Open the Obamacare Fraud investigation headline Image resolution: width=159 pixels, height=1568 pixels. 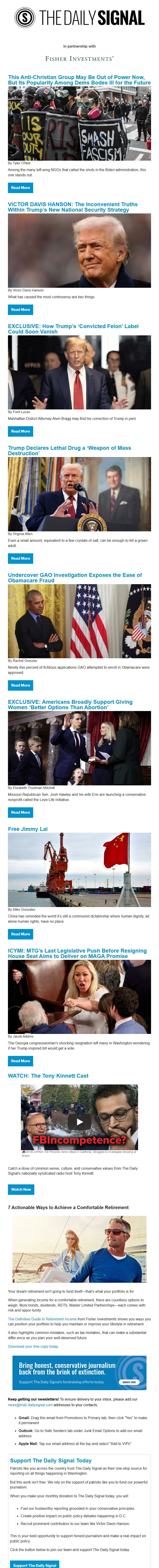coord(74,578)
